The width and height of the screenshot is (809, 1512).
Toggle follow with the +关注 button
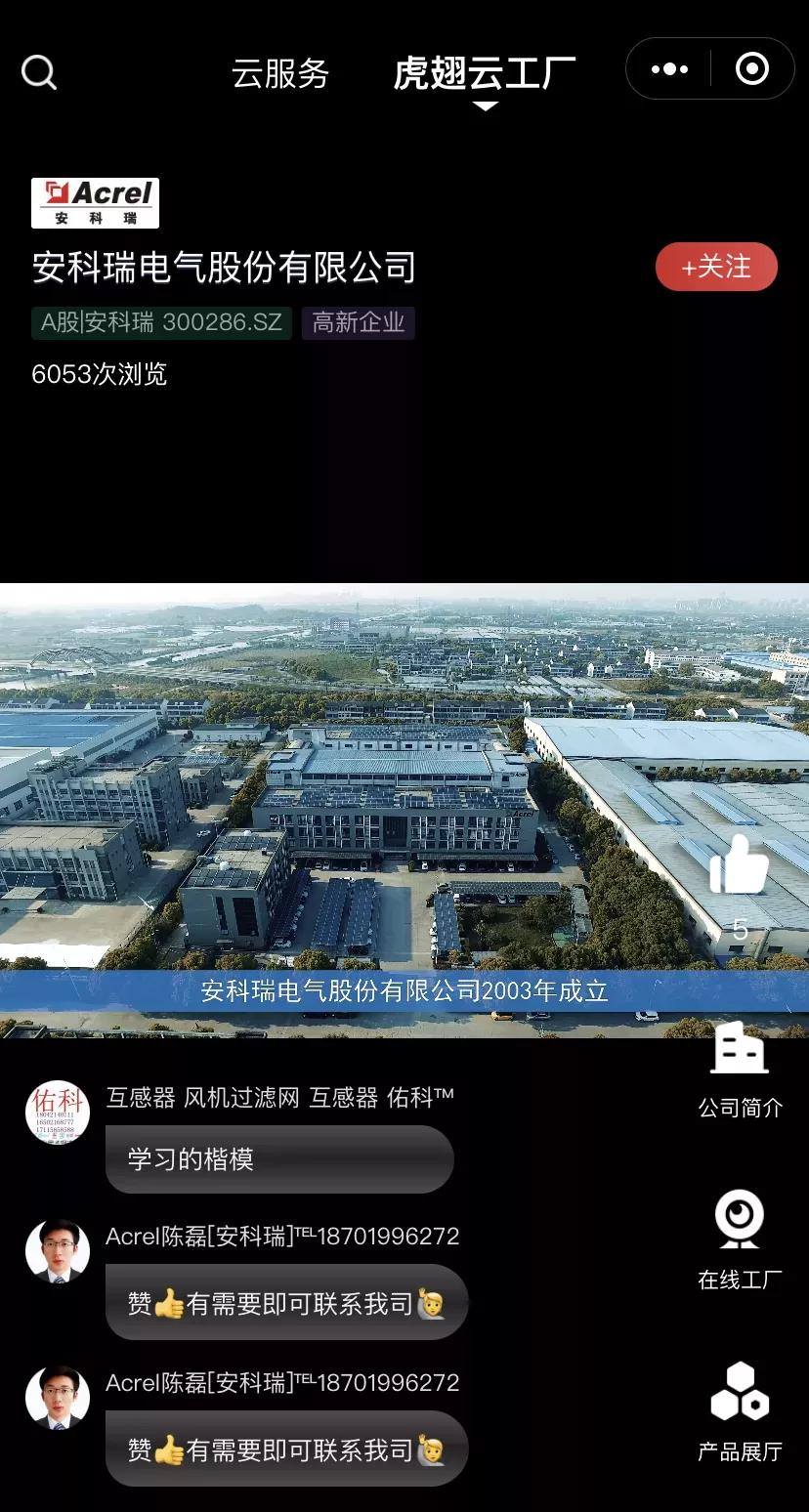click(x=716, y=266)
